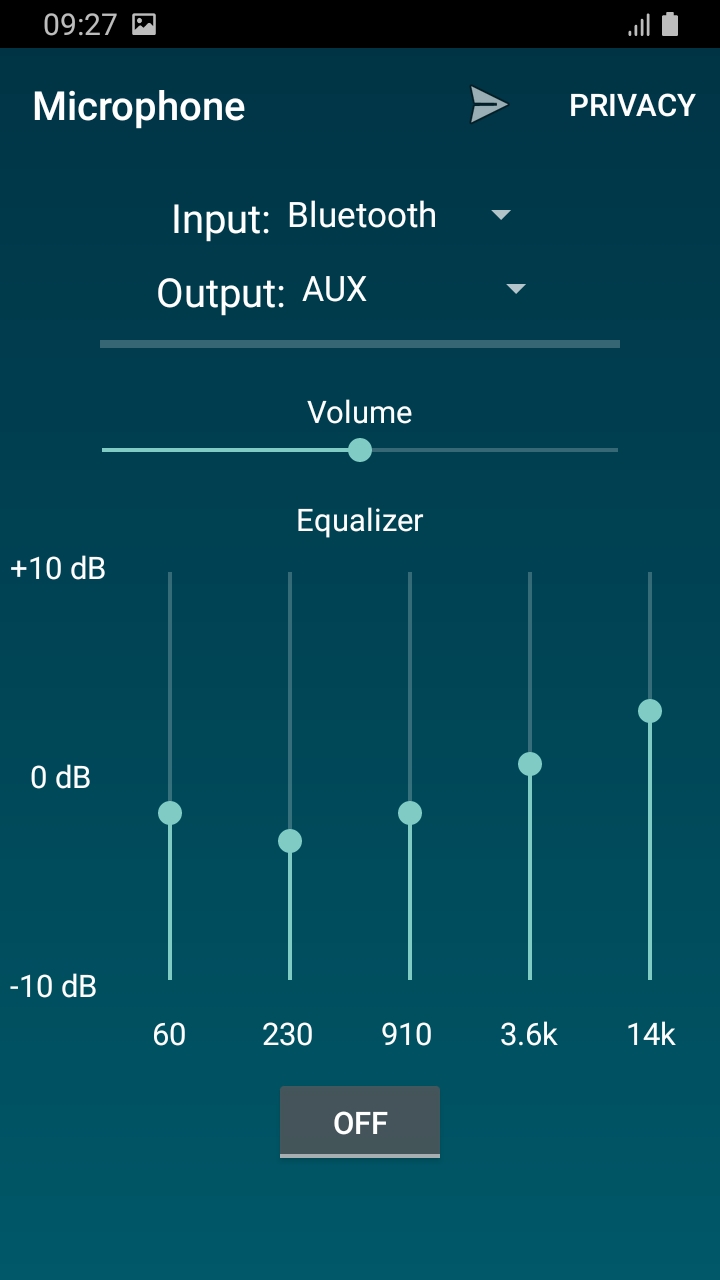Adjust the 230 Hz equalizer slider
720x1280 pixels.
(x=288, y=840)
